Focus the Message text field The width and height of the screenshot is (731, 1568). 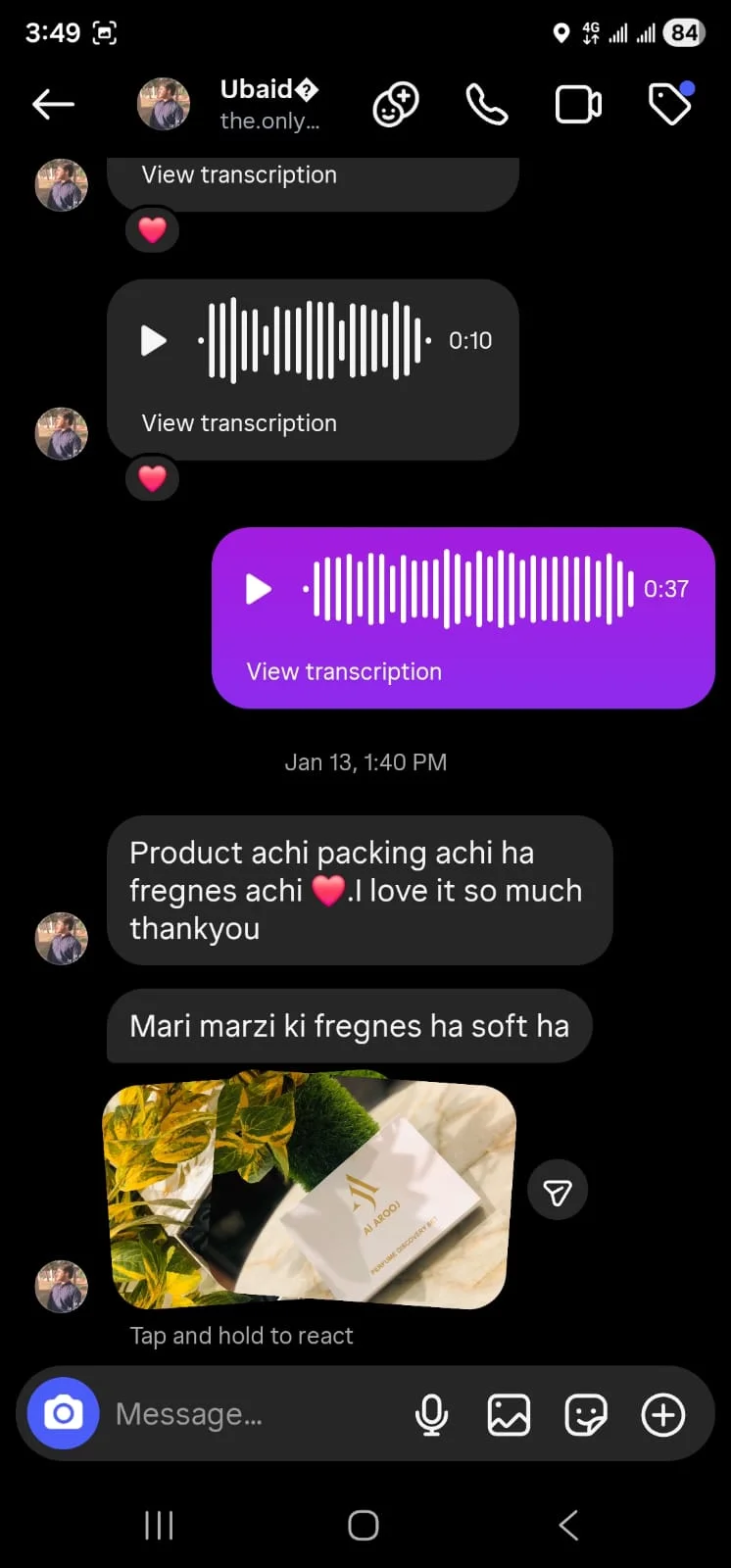pyautogui.click(x=245, y=1414)
